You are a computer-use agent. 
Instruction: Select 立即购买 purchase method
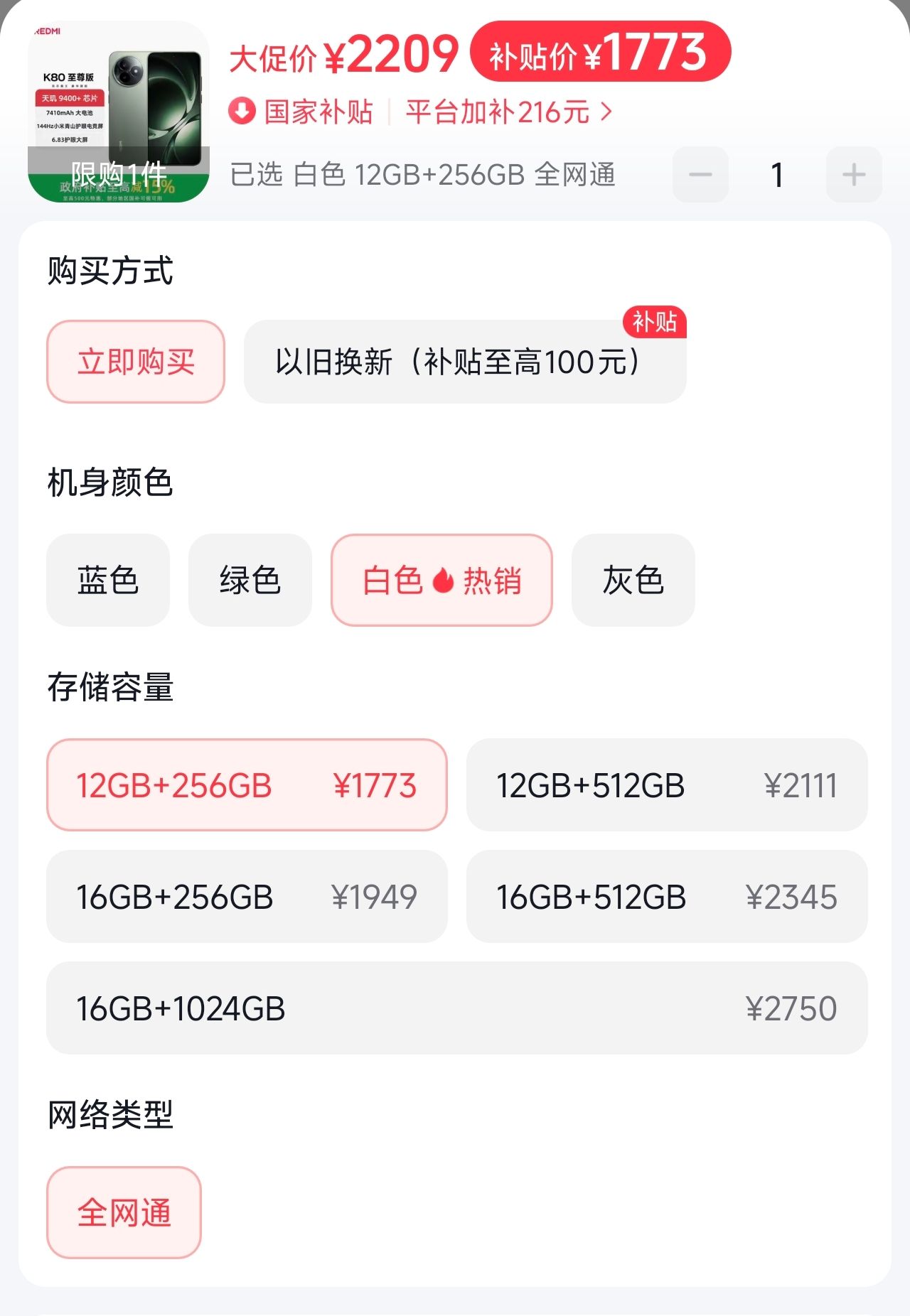(x=136, y=362)
